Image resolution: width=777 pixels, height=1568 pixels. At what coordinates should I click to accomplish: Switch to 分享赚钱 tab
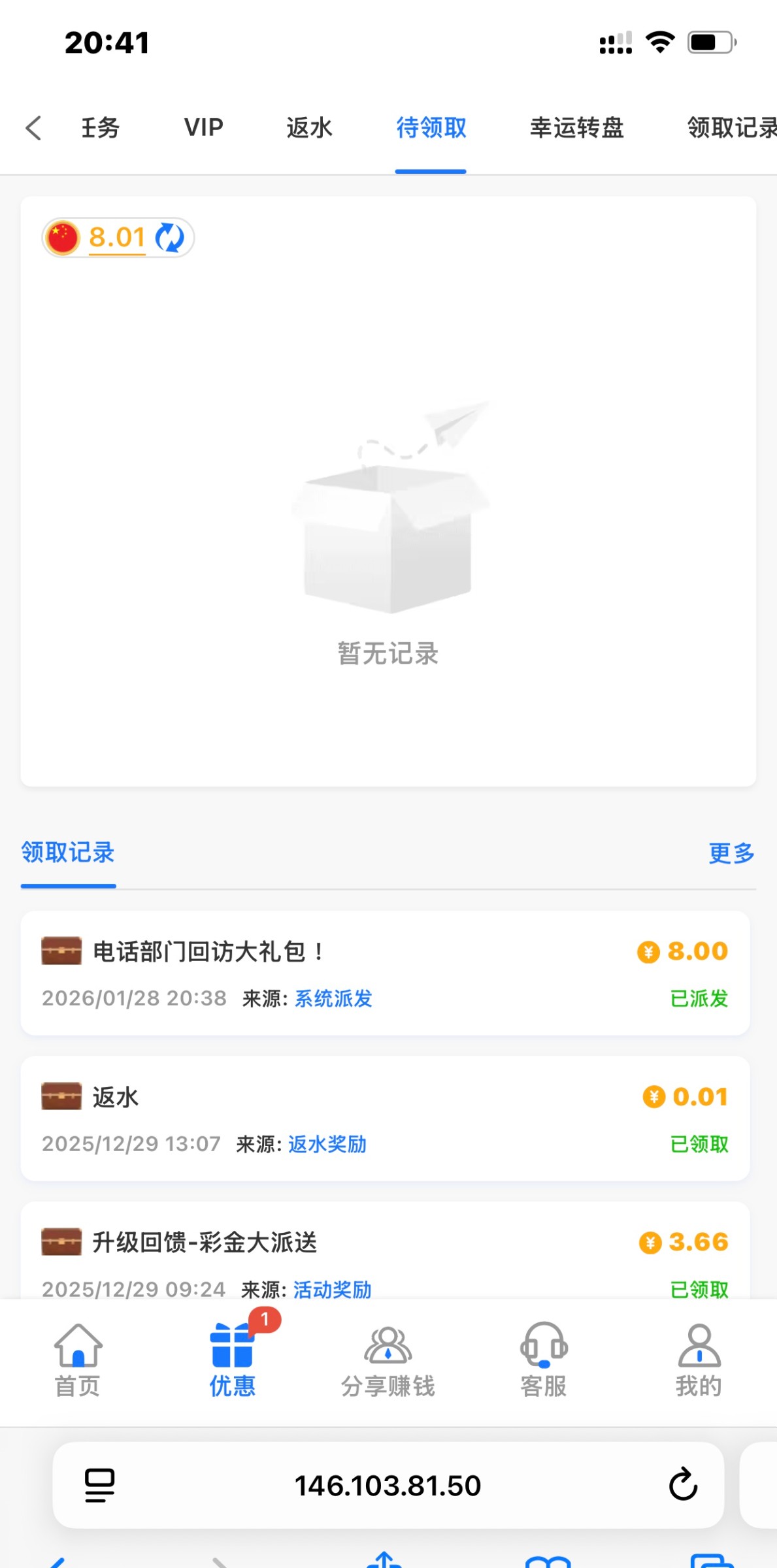tap(388, 1359)
